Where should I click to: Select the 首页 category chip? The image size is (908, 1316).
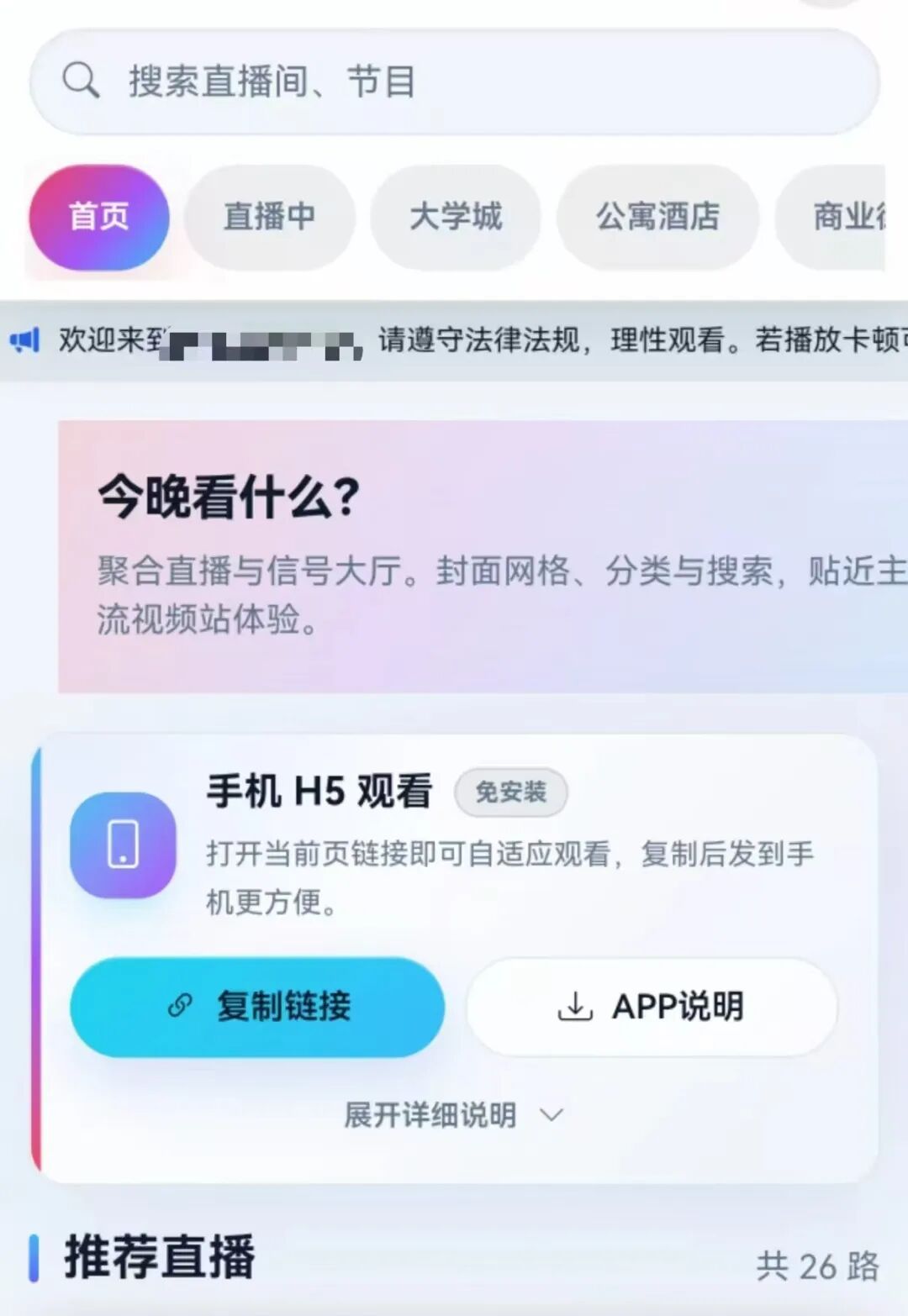tap(98, 217)
